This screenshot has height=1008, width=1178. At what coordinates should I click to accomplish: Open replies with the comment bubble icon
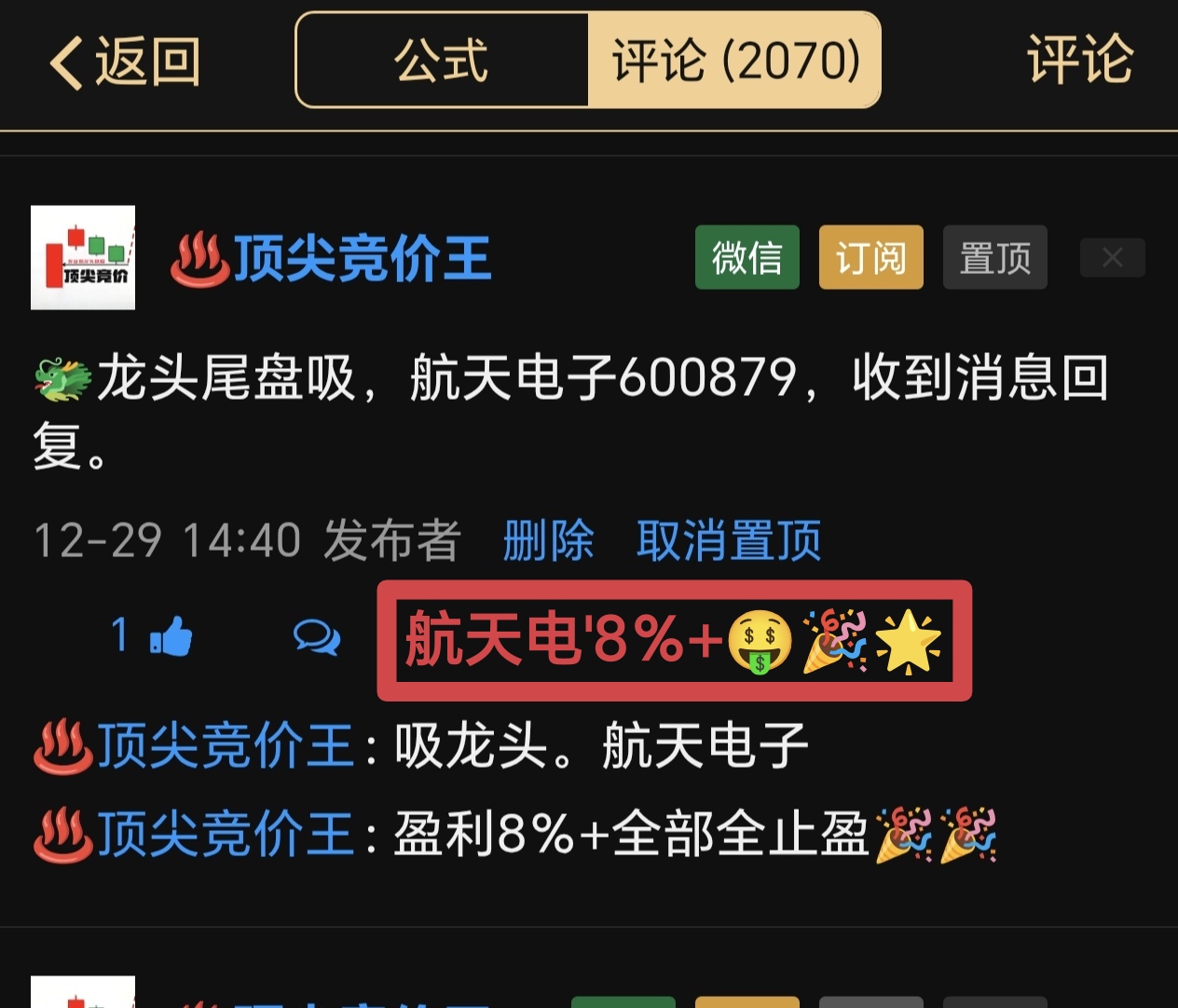click(317, 637)
